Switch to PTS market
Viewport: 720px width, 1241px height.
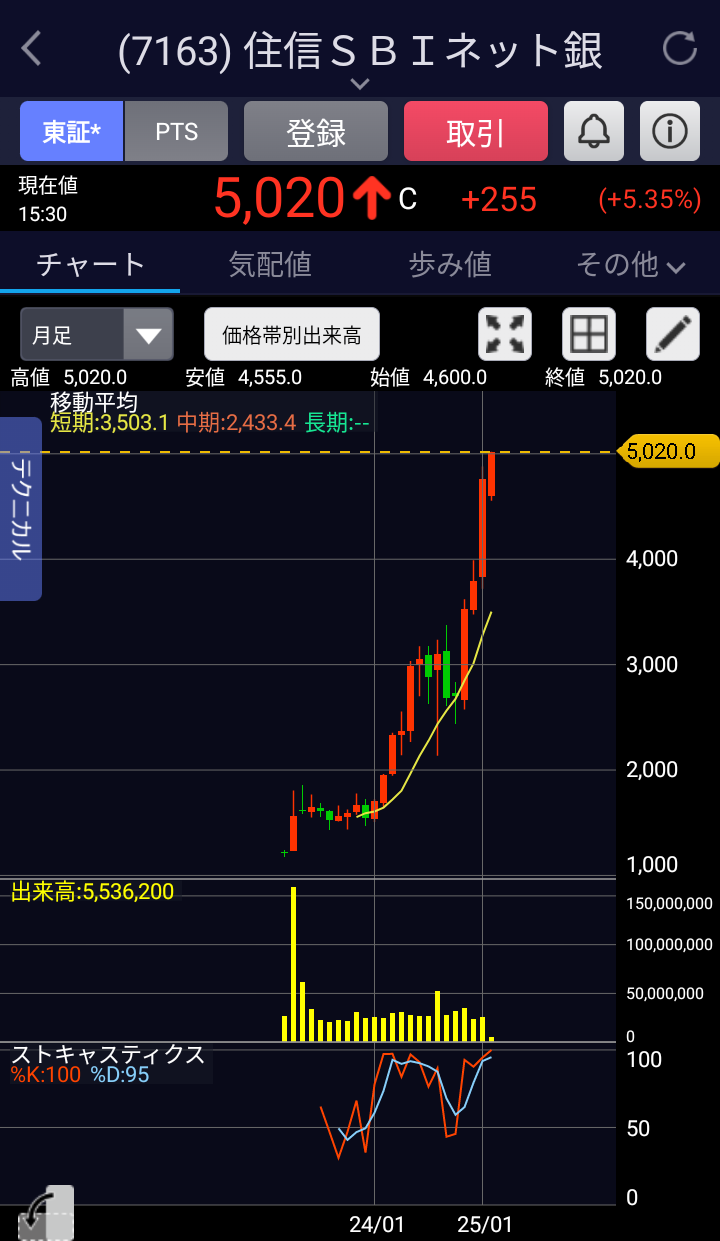pyautogui.click(x=177, y=132)
